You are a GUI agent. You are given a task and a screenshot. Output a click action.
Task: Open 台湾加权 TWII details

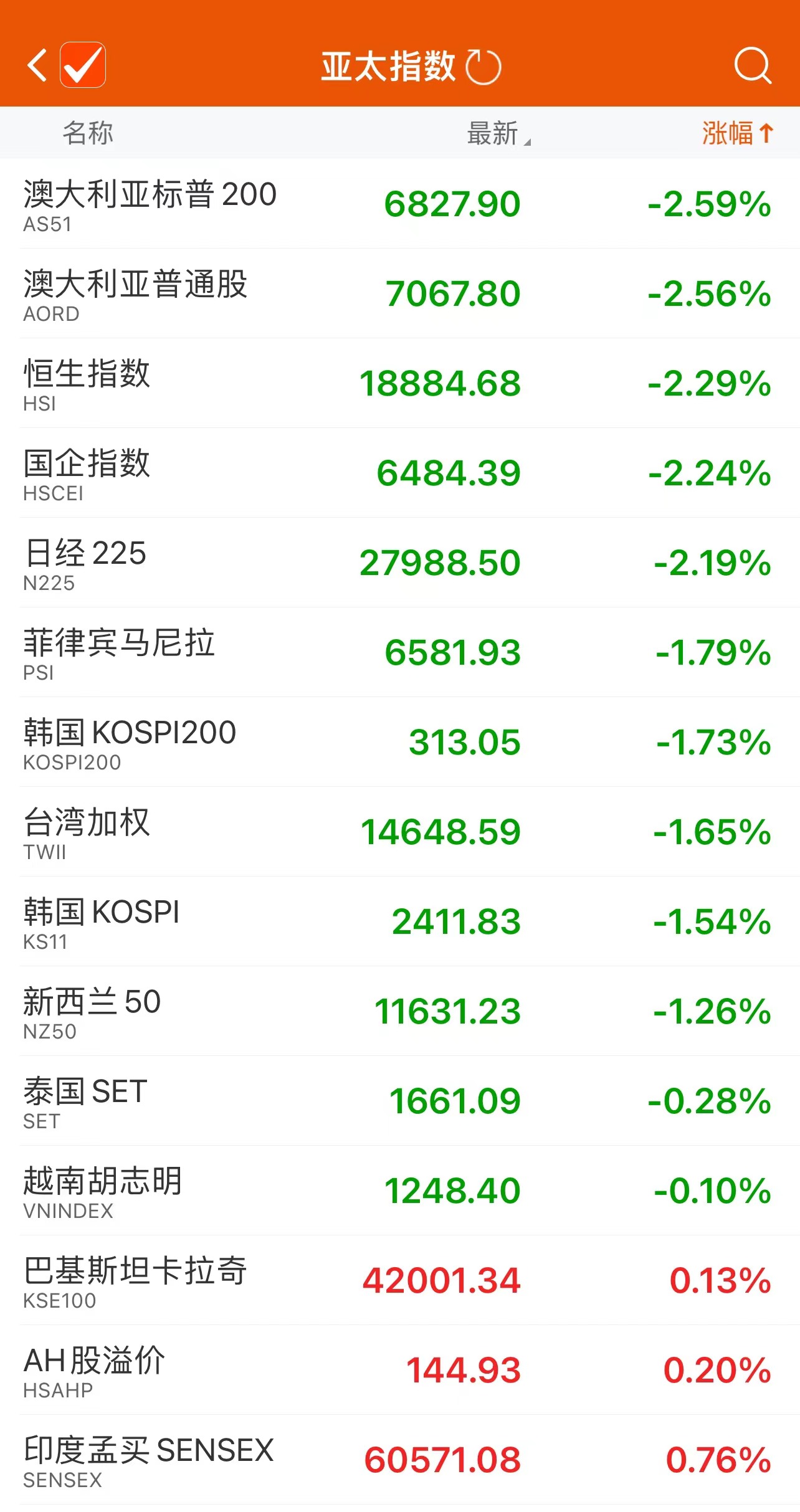point(400,832)
